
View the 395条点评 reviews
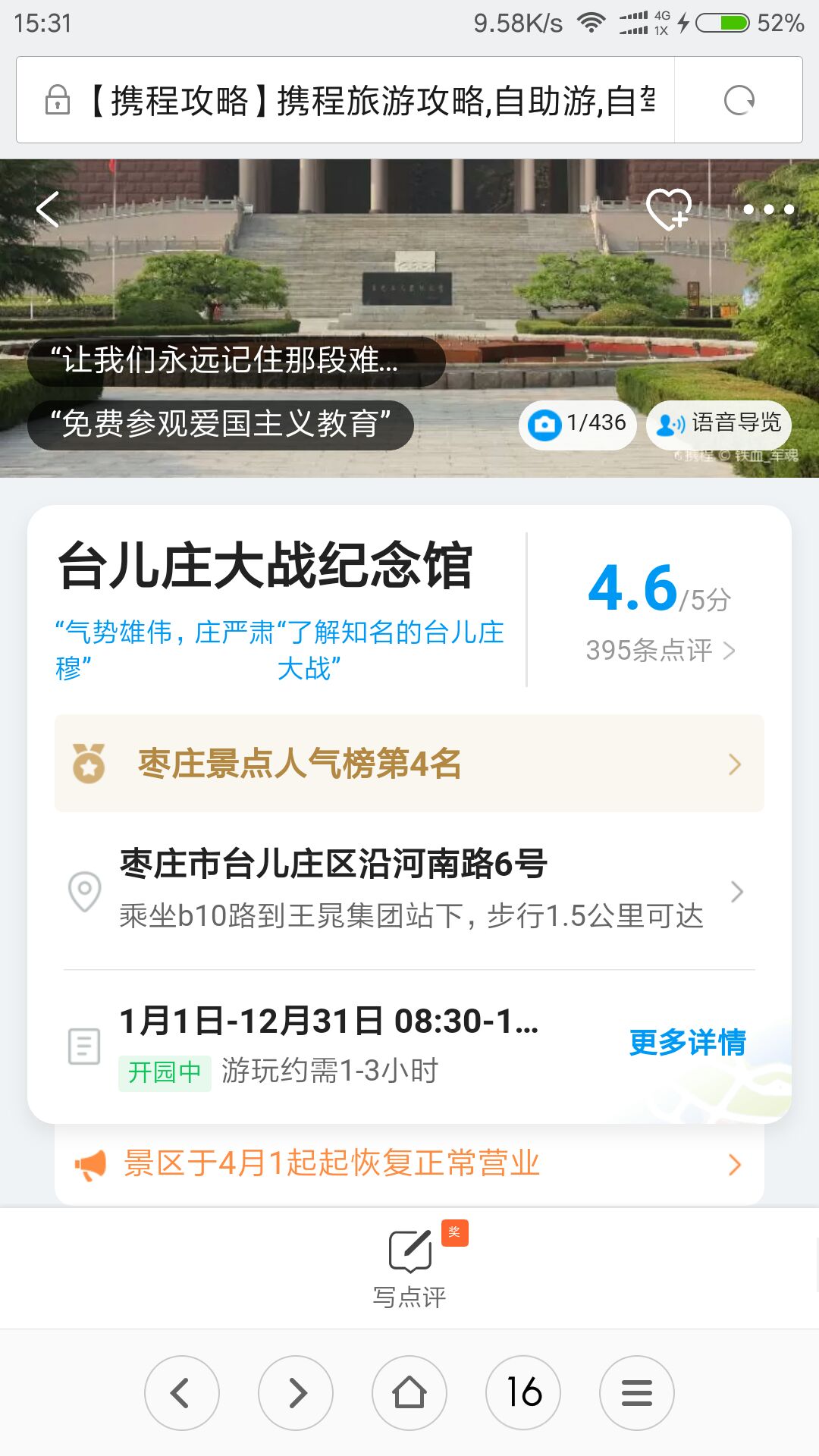click(x=660, y=650)
